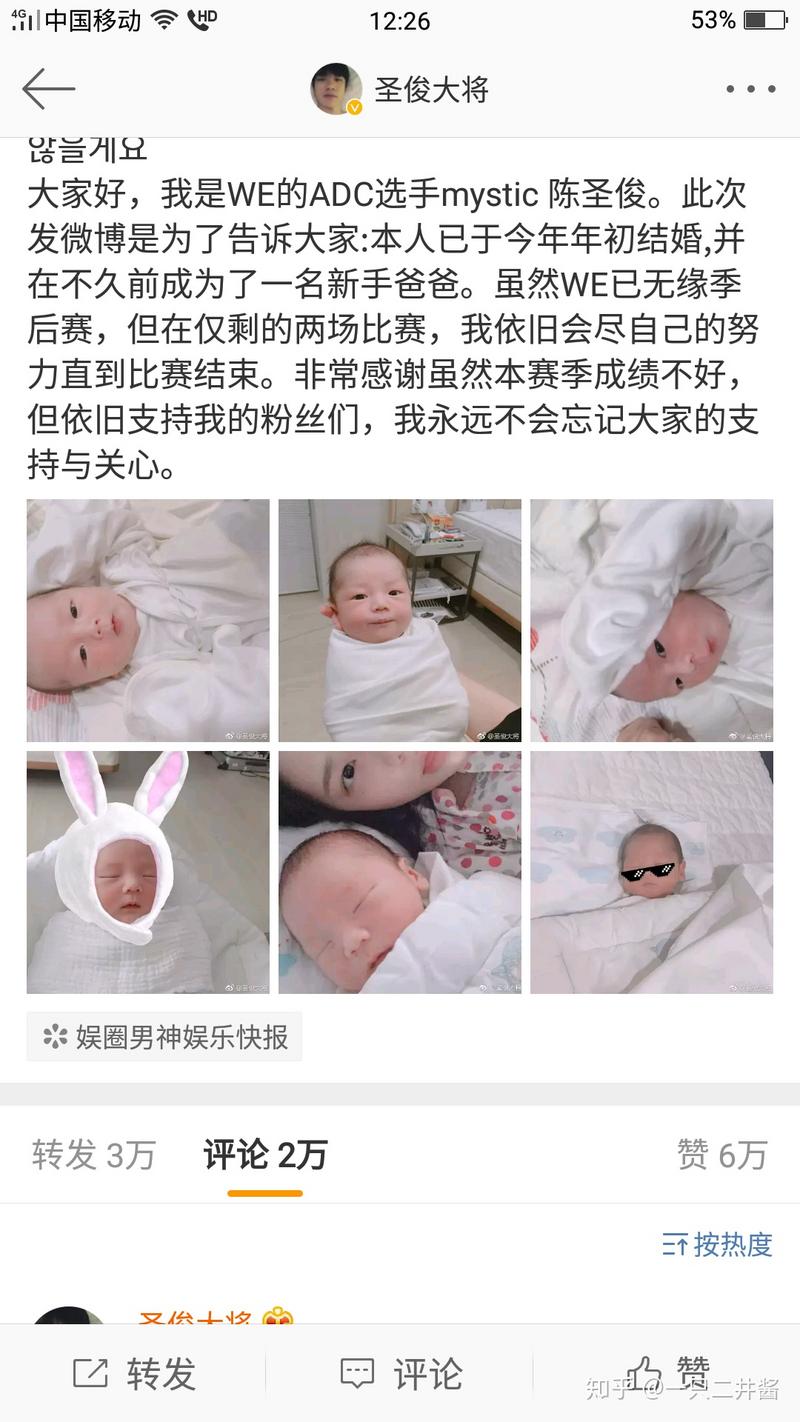This screenshot has height=1422, width=800.
Task: Go back using the arrow icon
Action: point(48,89)
